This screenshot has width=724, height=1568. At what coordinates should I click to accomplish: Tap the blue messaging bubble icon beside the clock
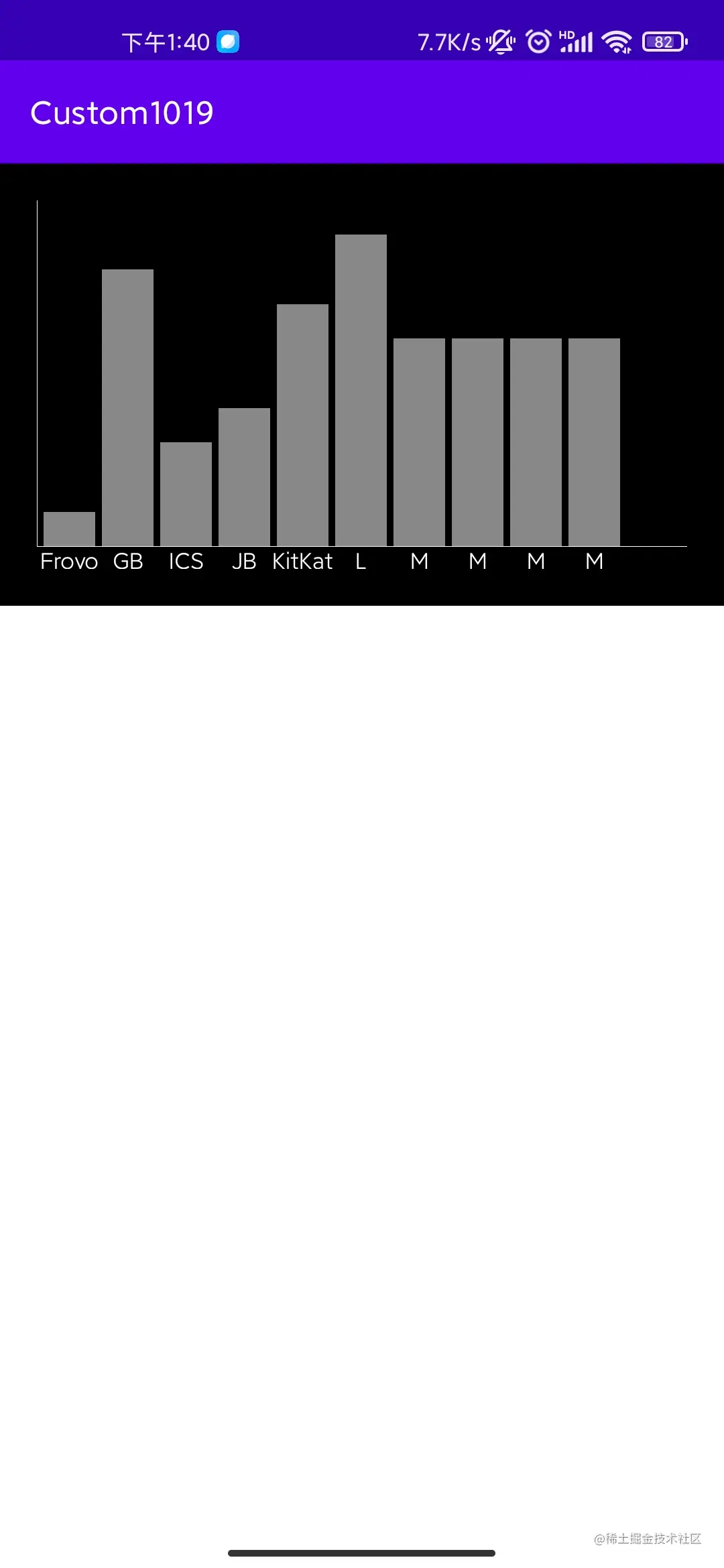[x=229, y=42]
